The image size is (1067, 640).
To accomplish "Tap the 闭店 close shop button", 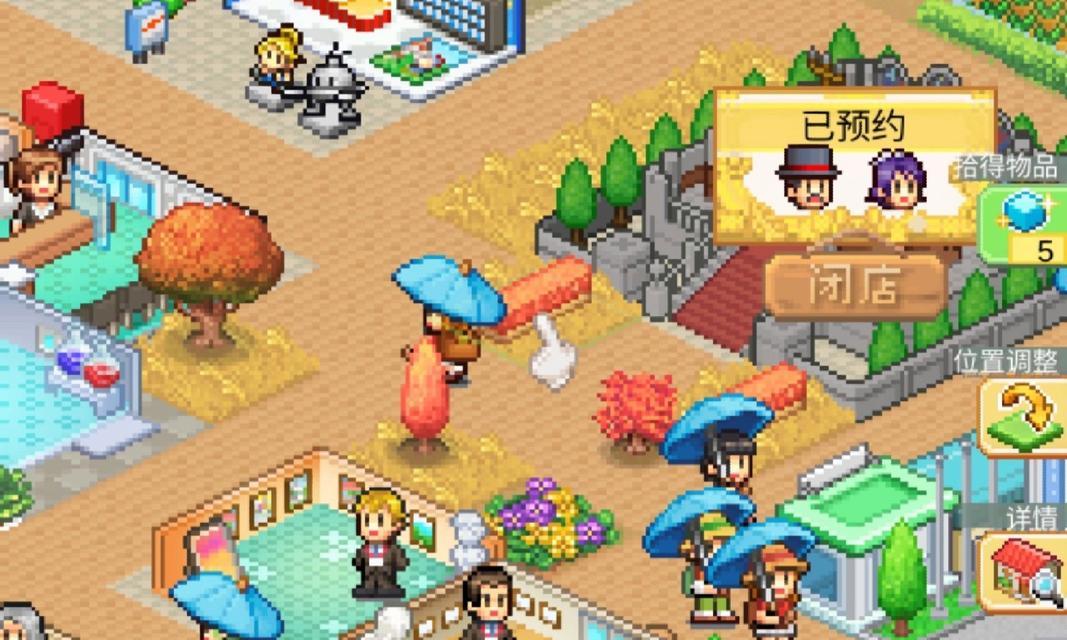I will [855, 288].
